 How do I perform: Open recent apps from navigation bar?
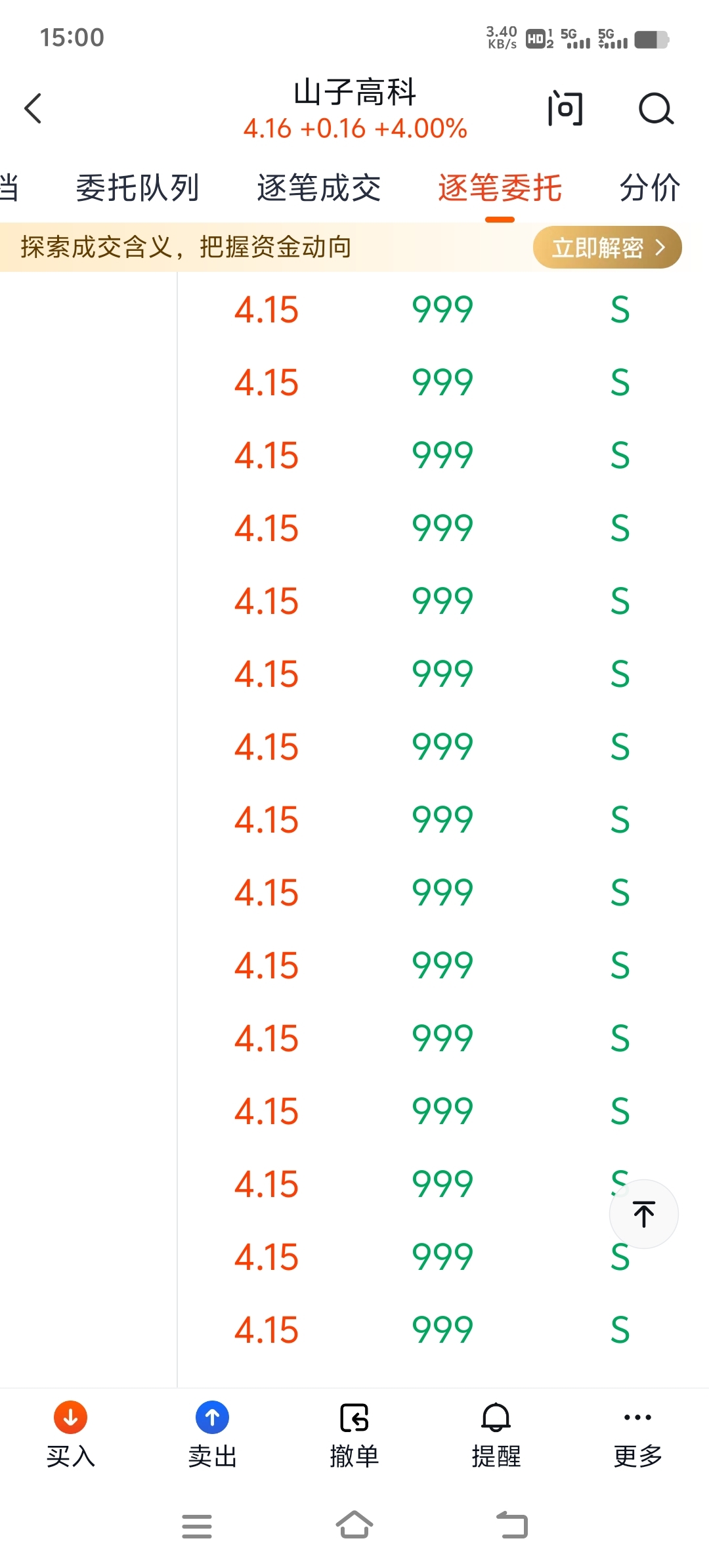coord(197,1526)
